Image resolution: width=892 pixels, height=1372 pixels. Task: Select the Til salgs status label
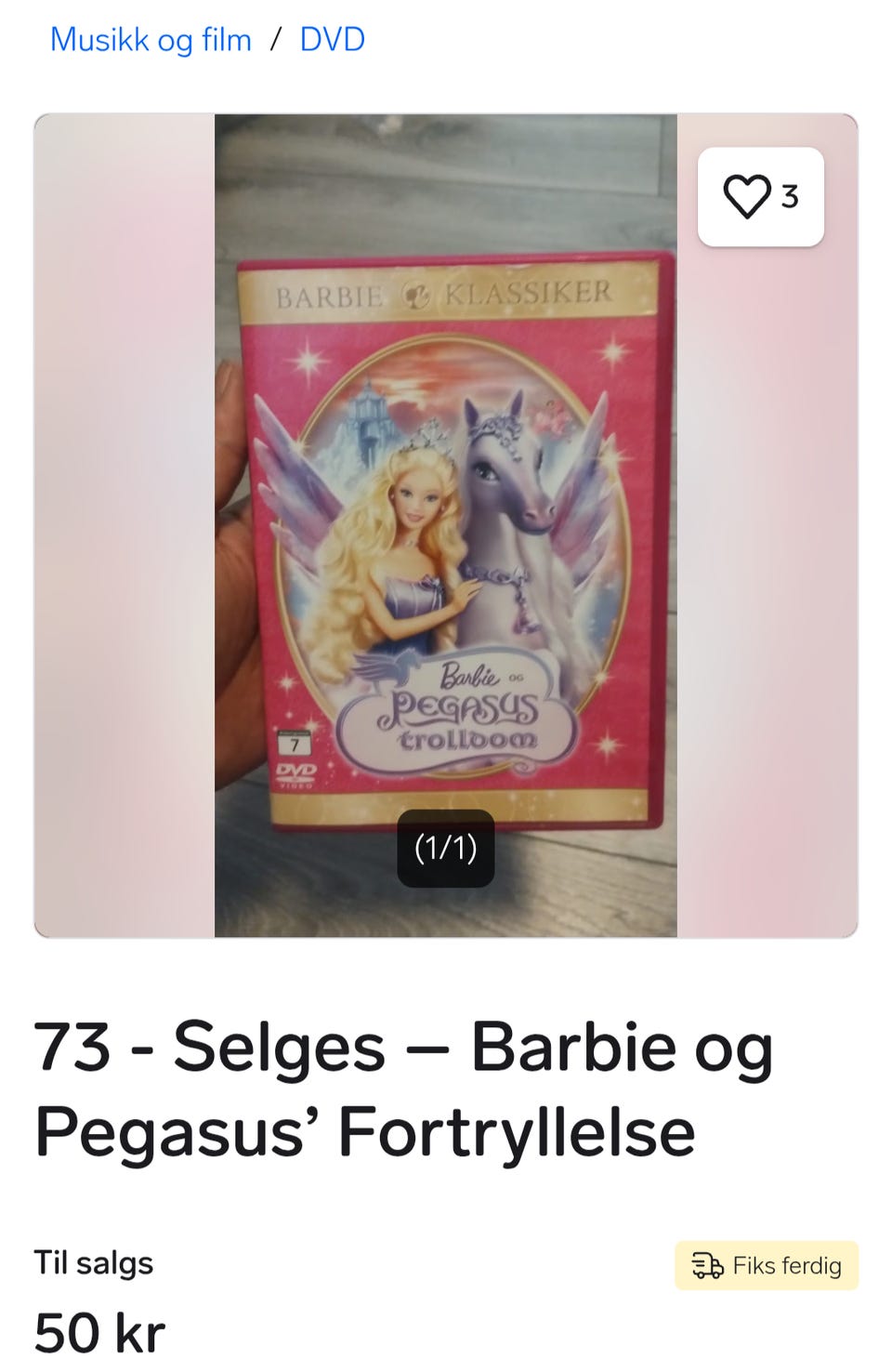91,1262
